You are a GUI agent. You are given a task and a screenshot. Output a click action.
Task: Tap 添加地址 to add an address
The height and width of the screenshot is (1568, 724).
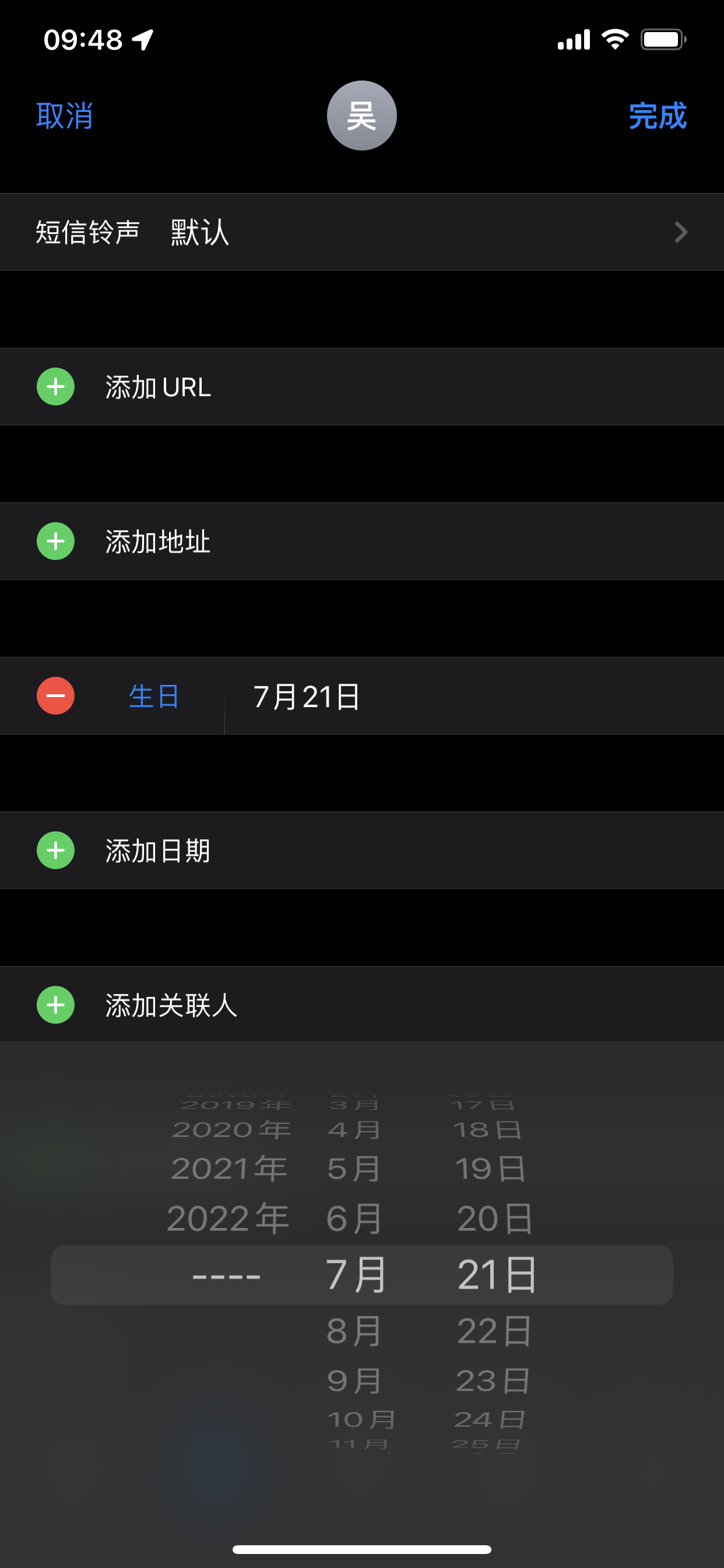pos(158,542)
